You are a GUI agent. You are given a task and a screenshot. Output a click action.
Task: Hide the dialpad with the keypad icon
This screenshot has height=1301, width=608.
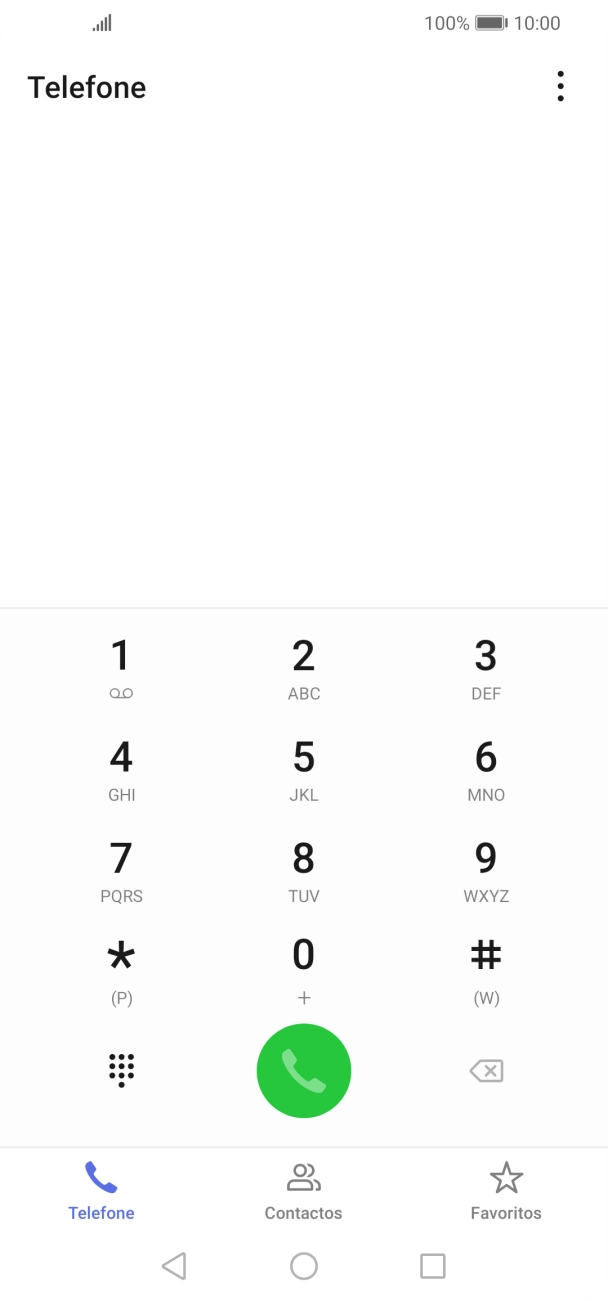pyautogui.click(x=121, y=1070)
